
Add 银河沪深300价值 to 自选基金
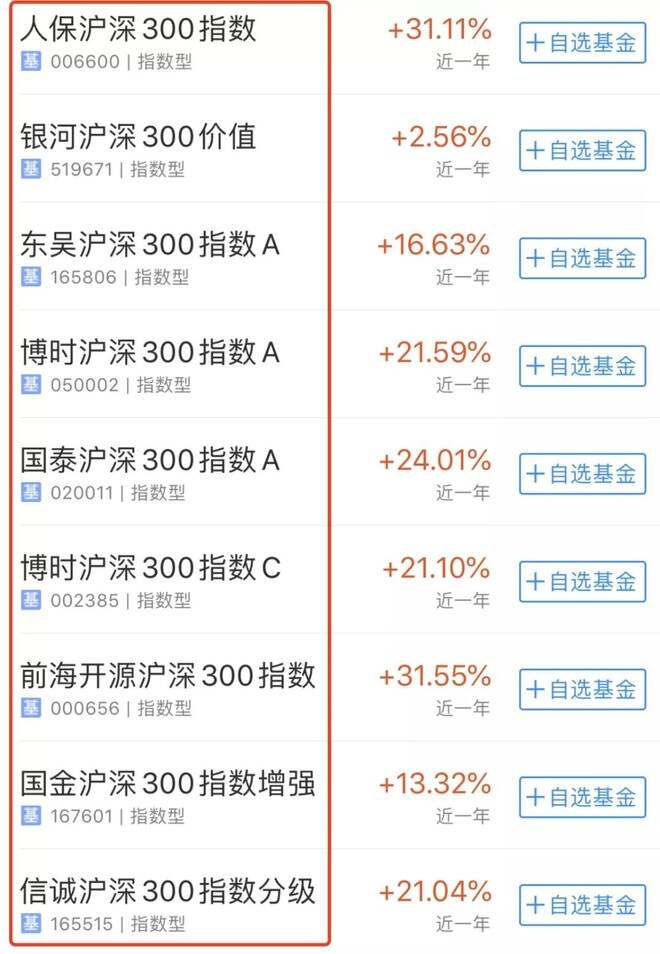point(583,151)
